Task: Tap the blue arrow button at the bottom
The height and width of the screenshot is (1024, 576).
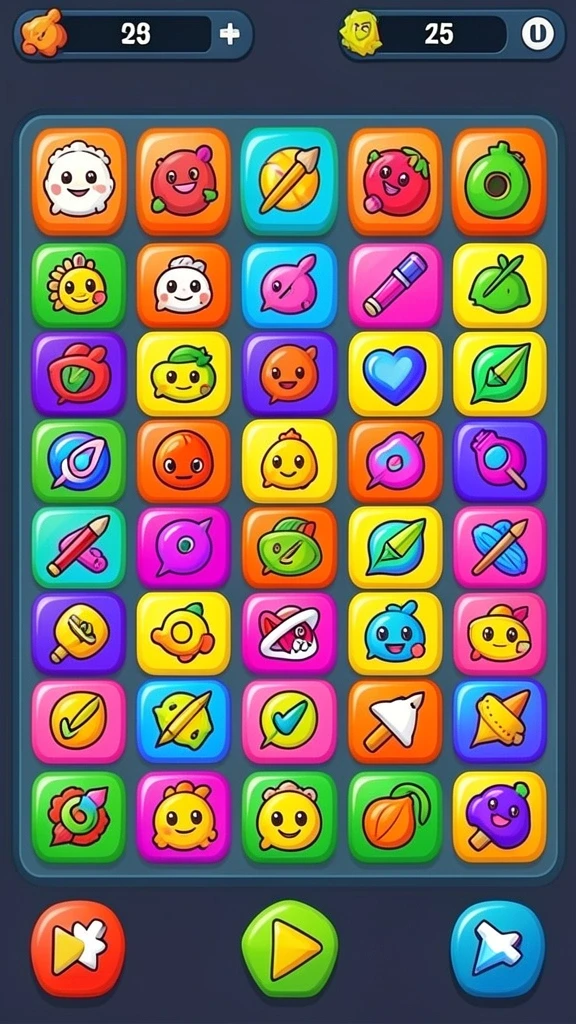Action: click(x=498, y=948)
